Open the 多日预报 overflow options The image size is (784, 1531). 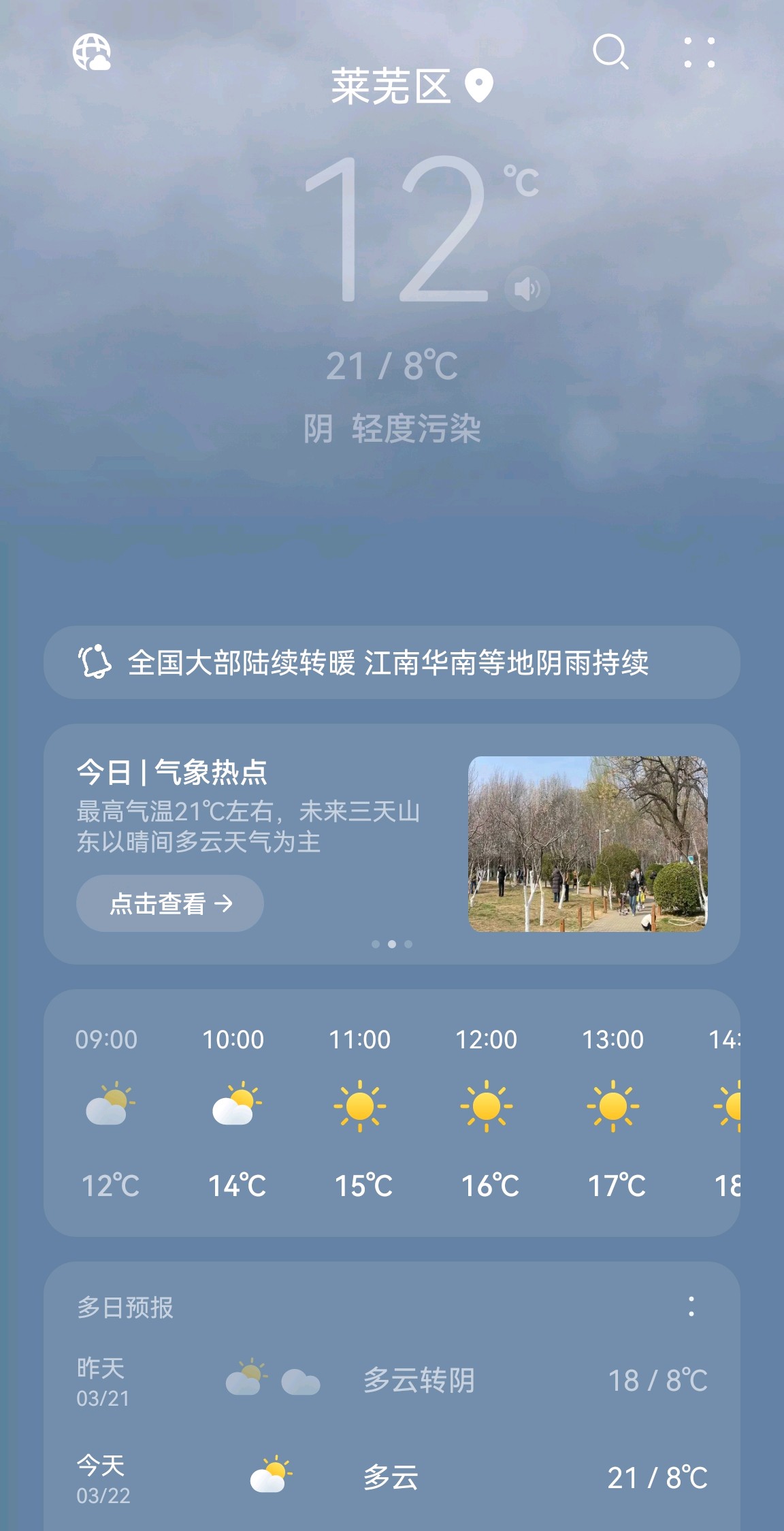[691, 1306]
